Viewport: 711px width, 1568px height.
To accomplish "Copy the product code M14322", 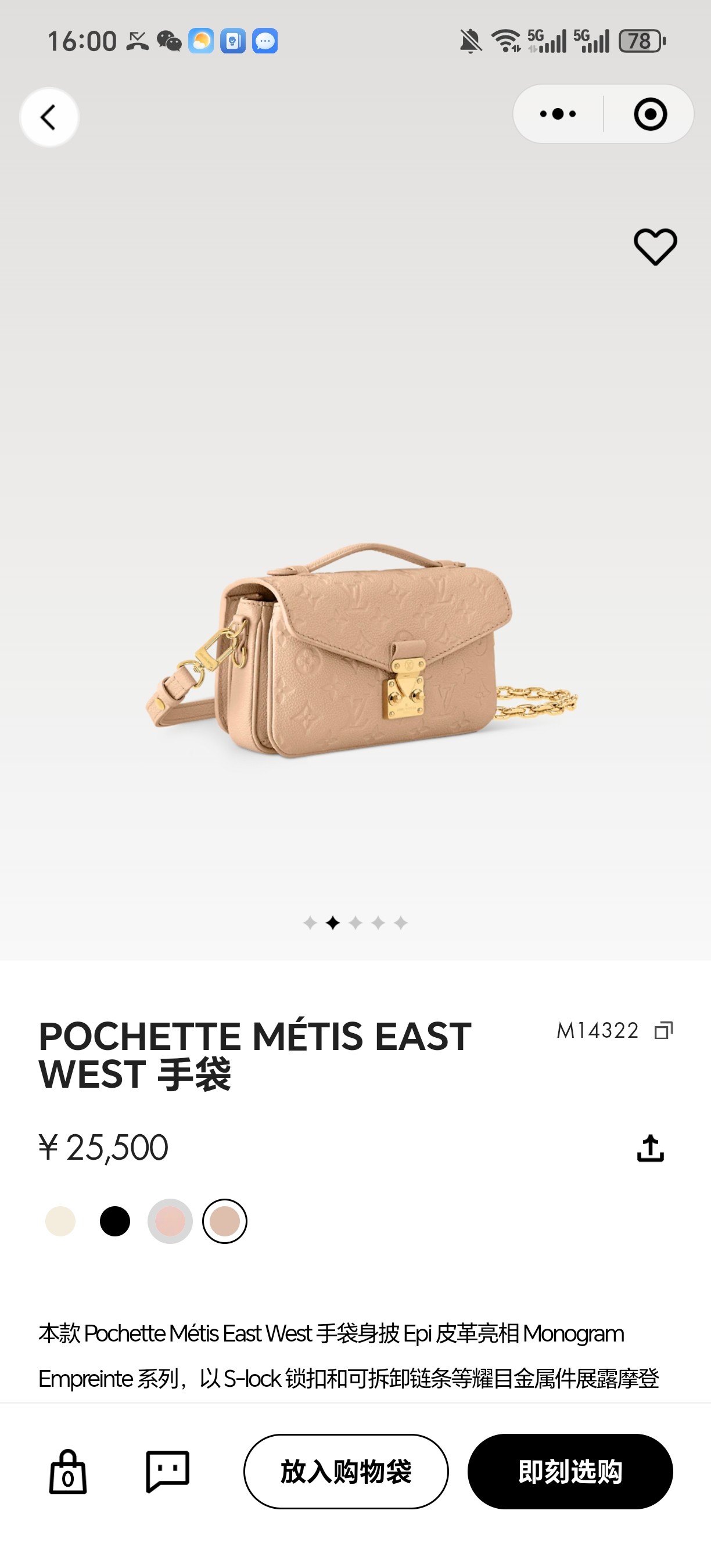I will point(663,1030).
